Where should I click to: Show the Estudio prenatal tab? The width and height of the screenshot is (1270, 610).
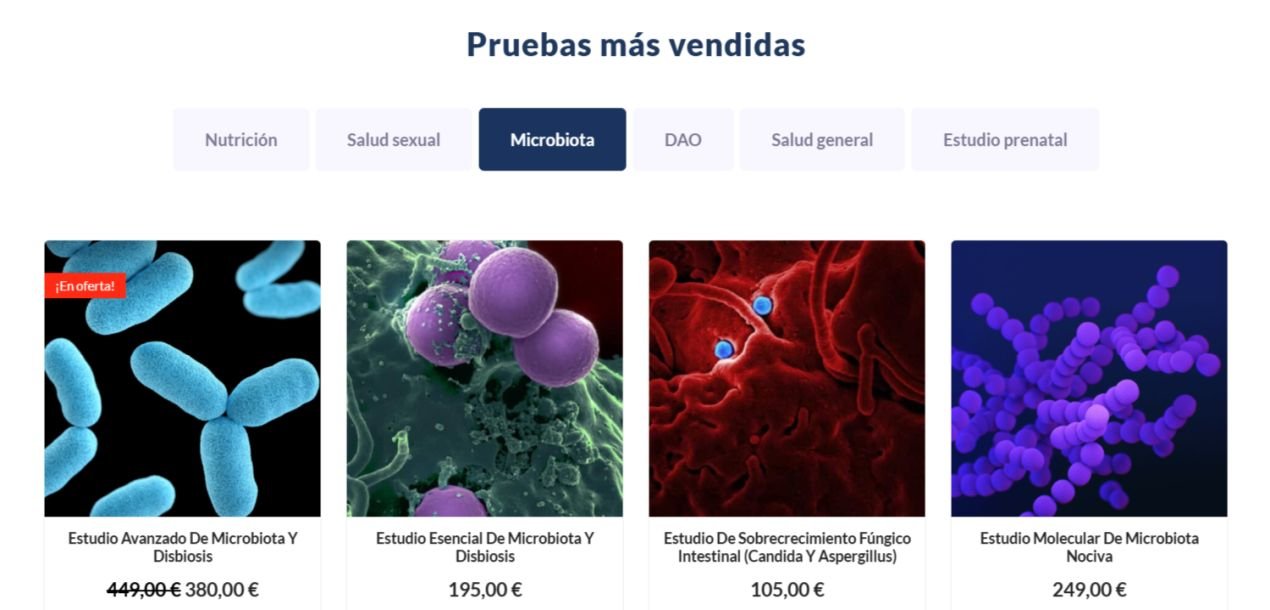(x=1005, y=140)
